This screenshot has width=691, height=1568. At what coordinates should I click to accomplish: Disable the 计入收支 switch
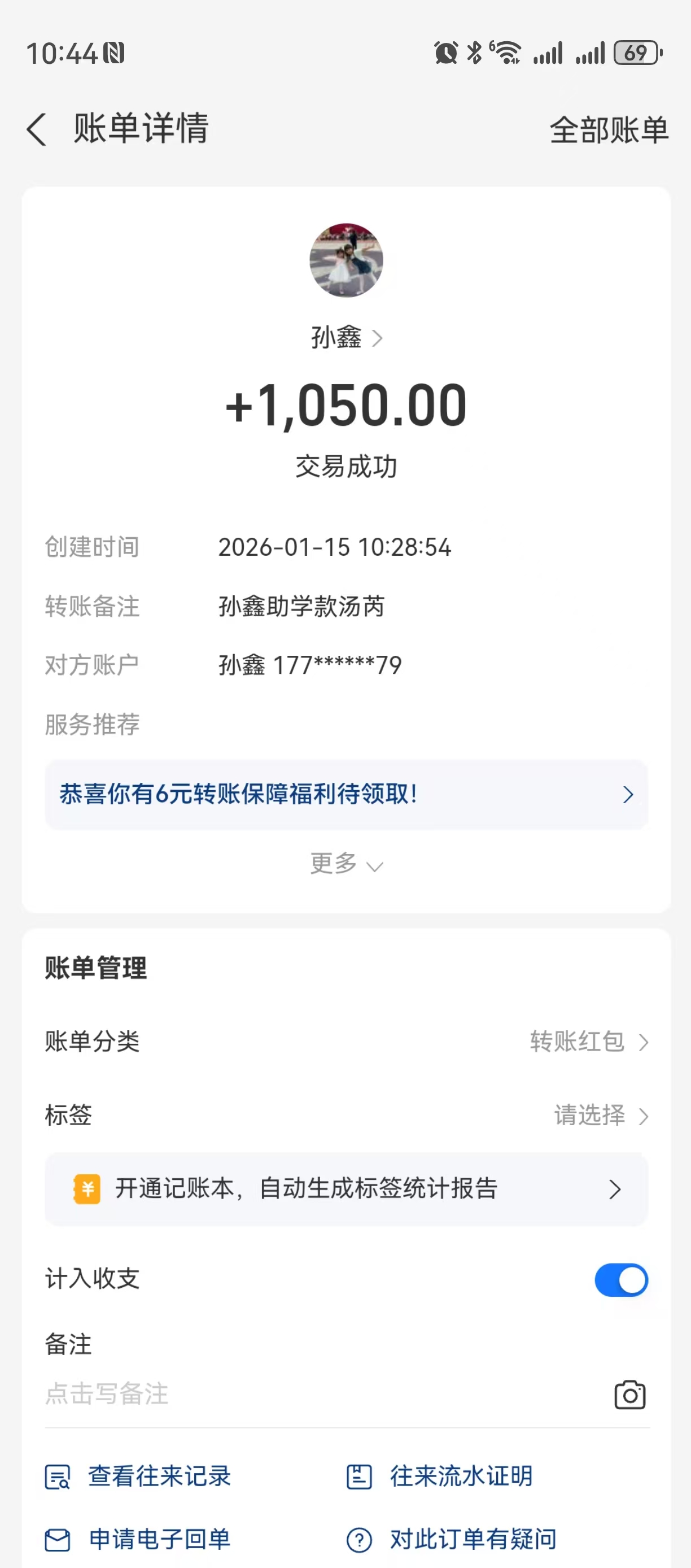(x=621, y=1279)
